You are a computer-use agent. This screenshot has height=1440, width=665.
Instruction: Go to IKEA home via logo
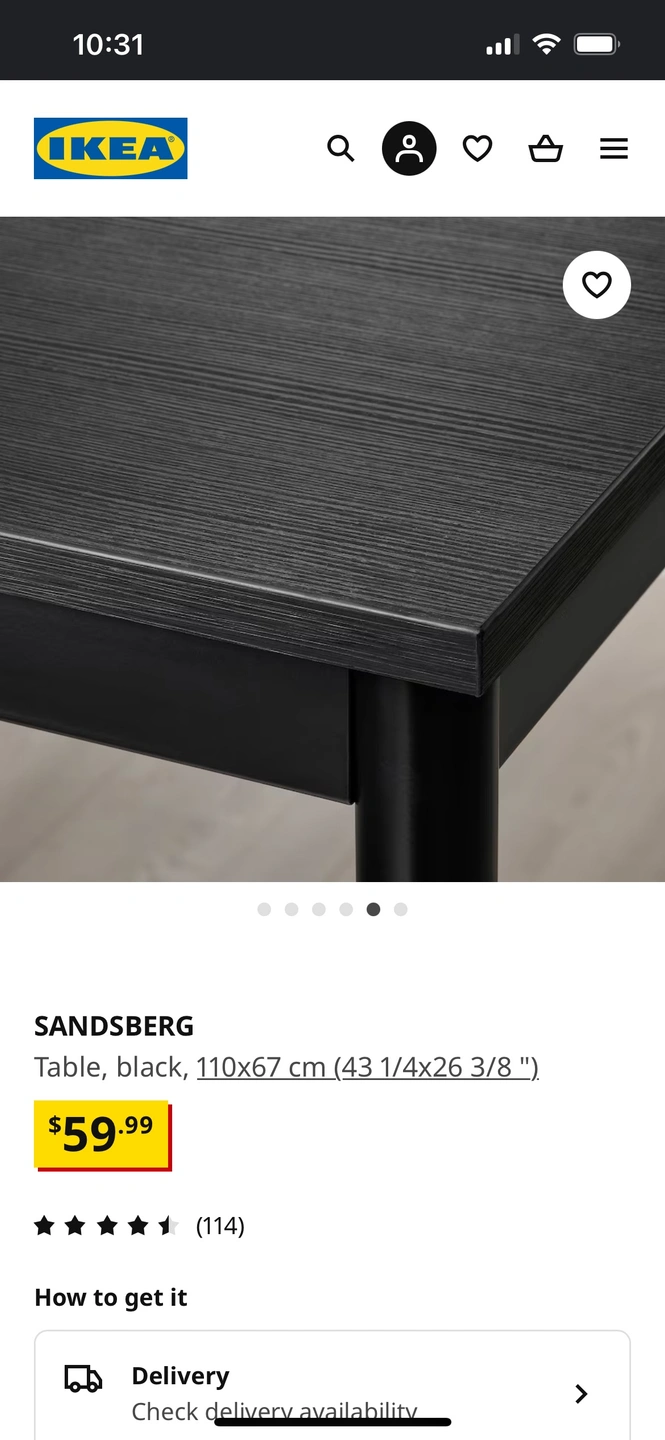[111, 149]
